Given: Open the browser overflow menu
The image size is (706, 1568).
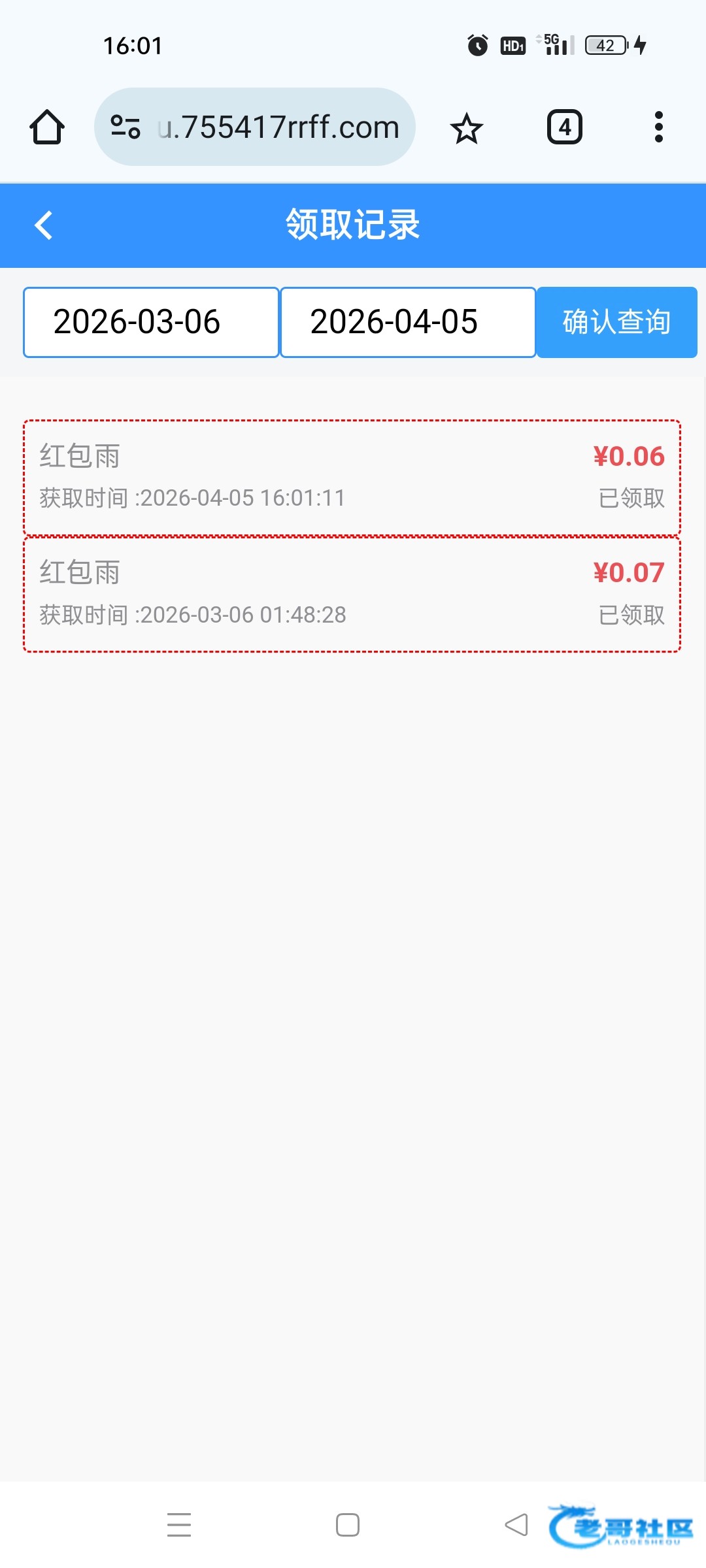Looking at the screenshot, I should coord(659,127).
